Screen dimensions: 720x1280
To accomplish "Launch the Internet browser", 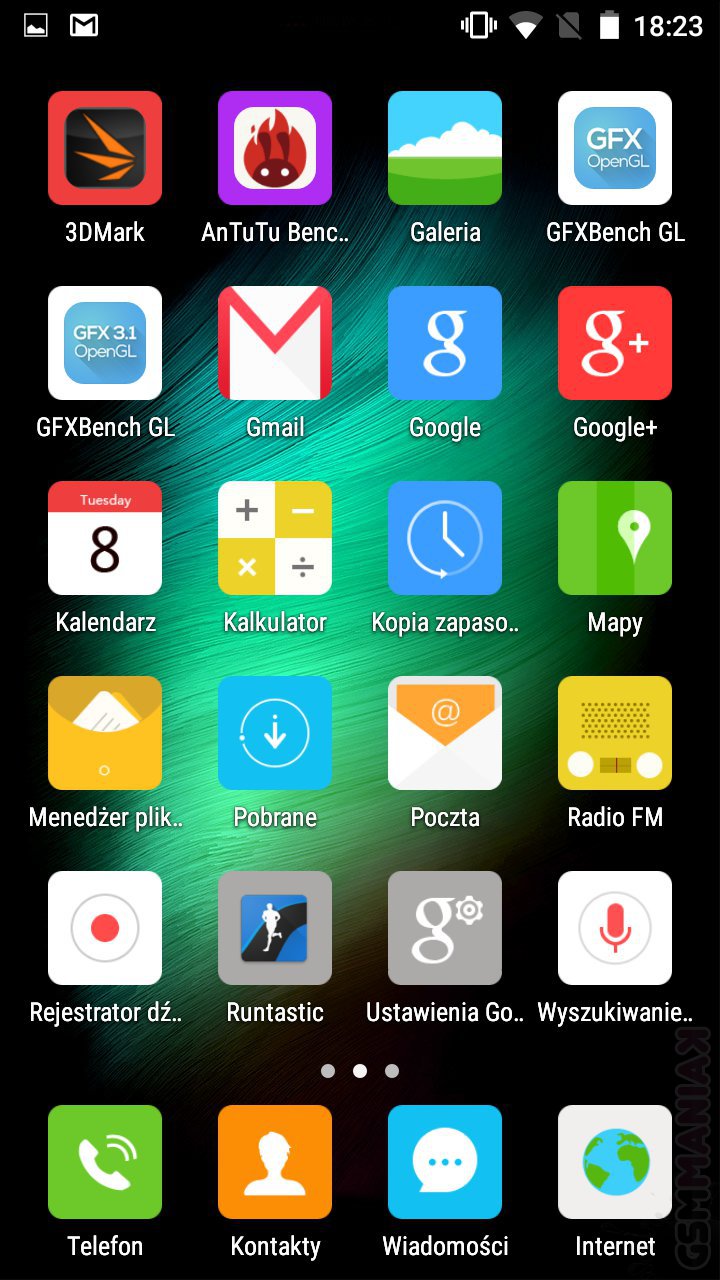I will point(615,1162).
